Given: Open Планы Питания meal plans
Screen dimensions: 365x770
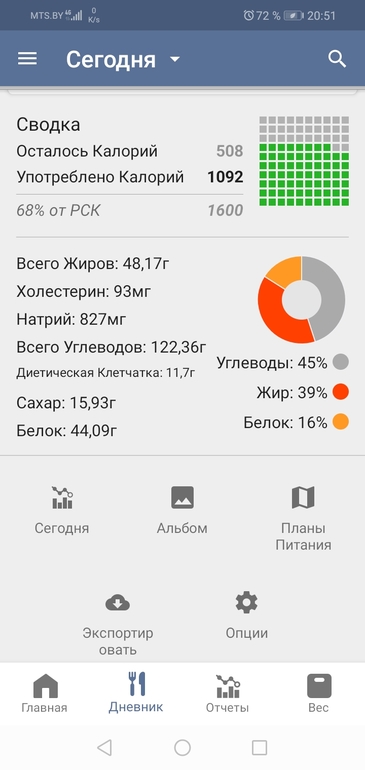Looking at the screenshot, I should [x=303, y=518].
